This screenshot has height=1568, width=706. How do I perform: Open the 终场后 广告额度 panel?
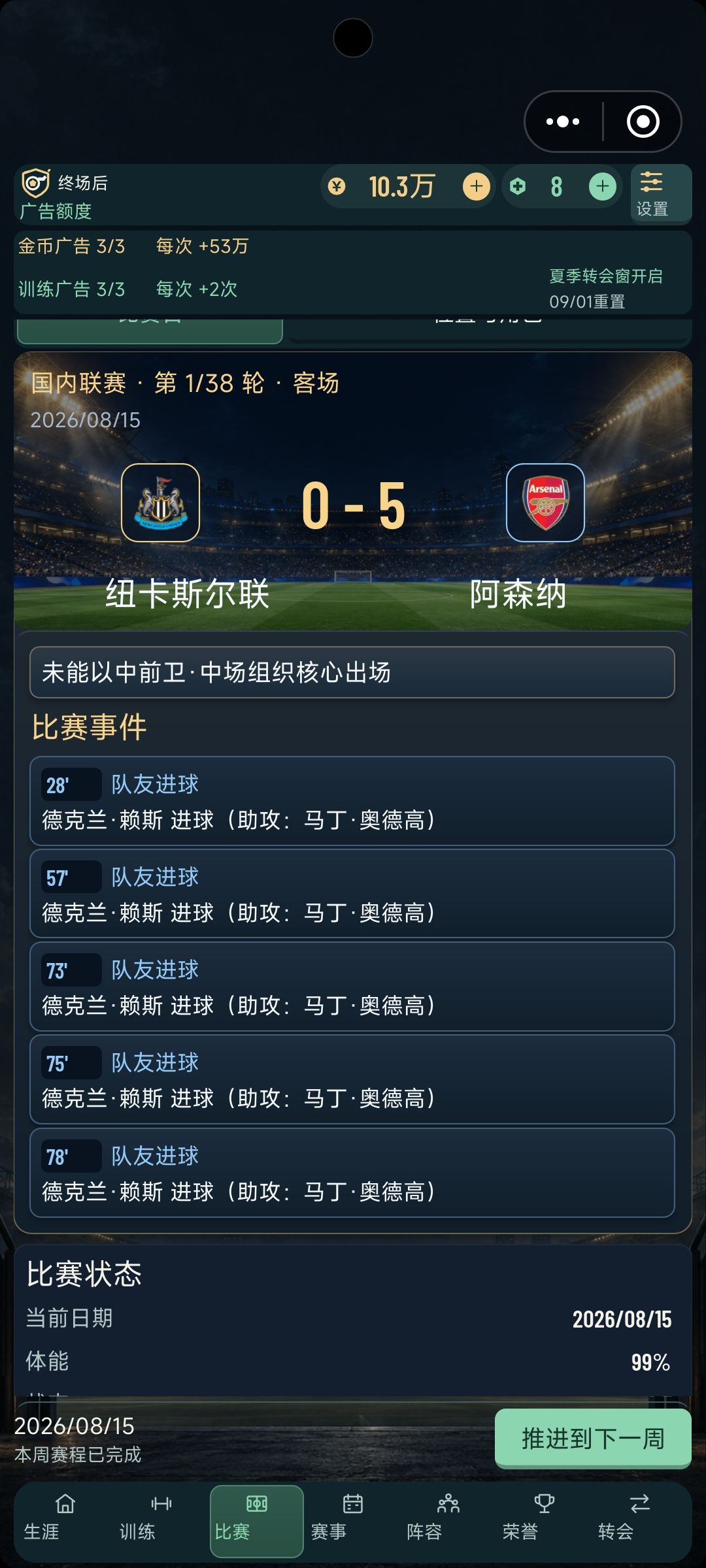pyautogui.click(x=64, y=195)
